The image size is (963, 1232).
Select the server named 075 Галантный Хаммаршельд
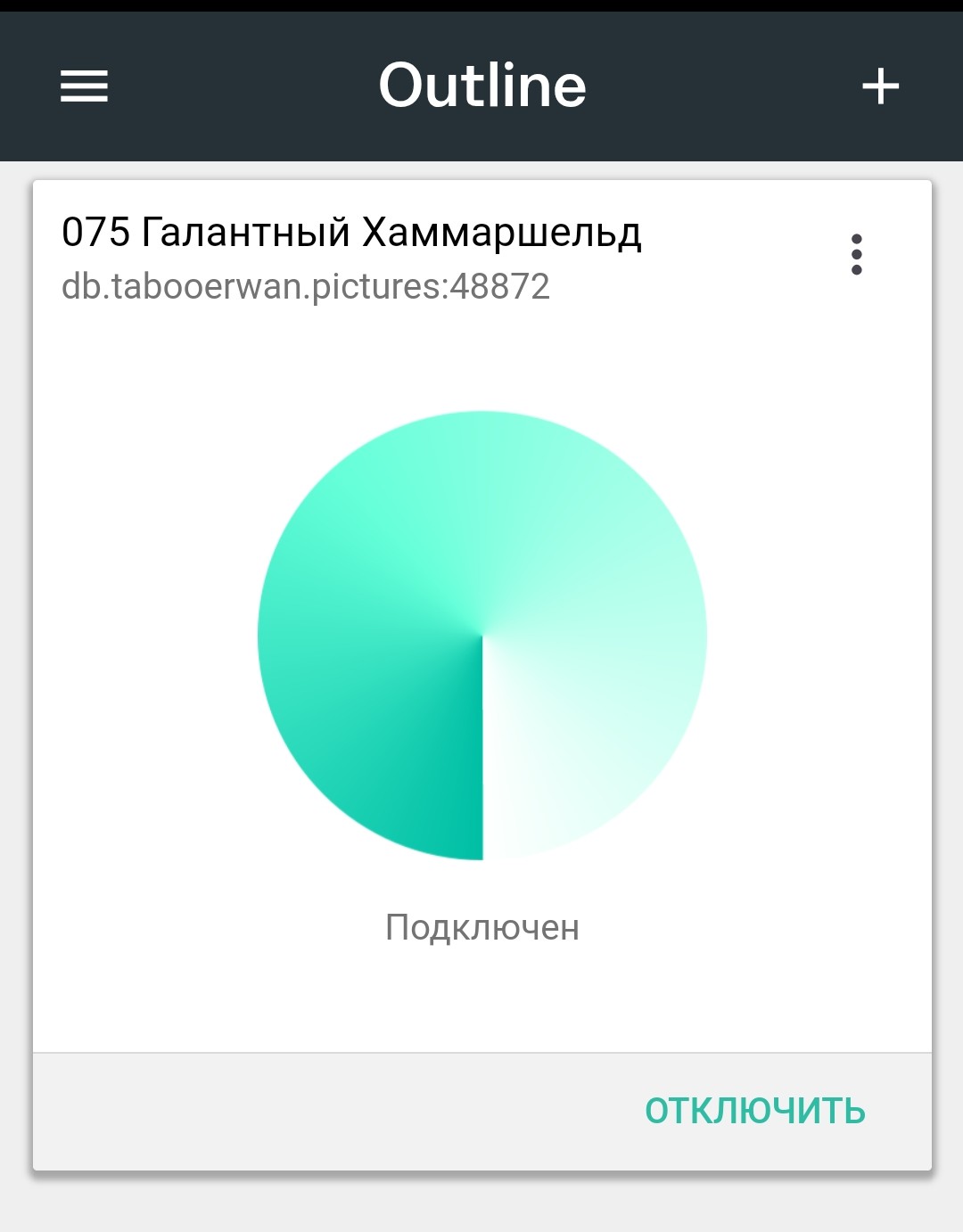coord(350,233)
